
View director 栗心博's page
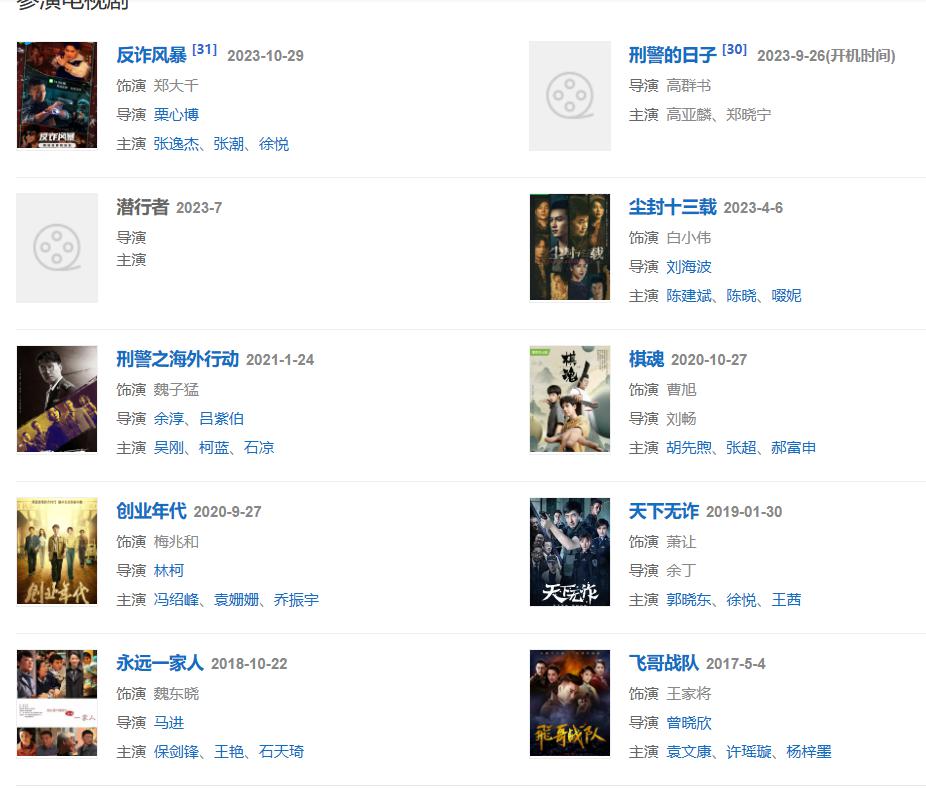pyautogui.click(x=176, y=115)
